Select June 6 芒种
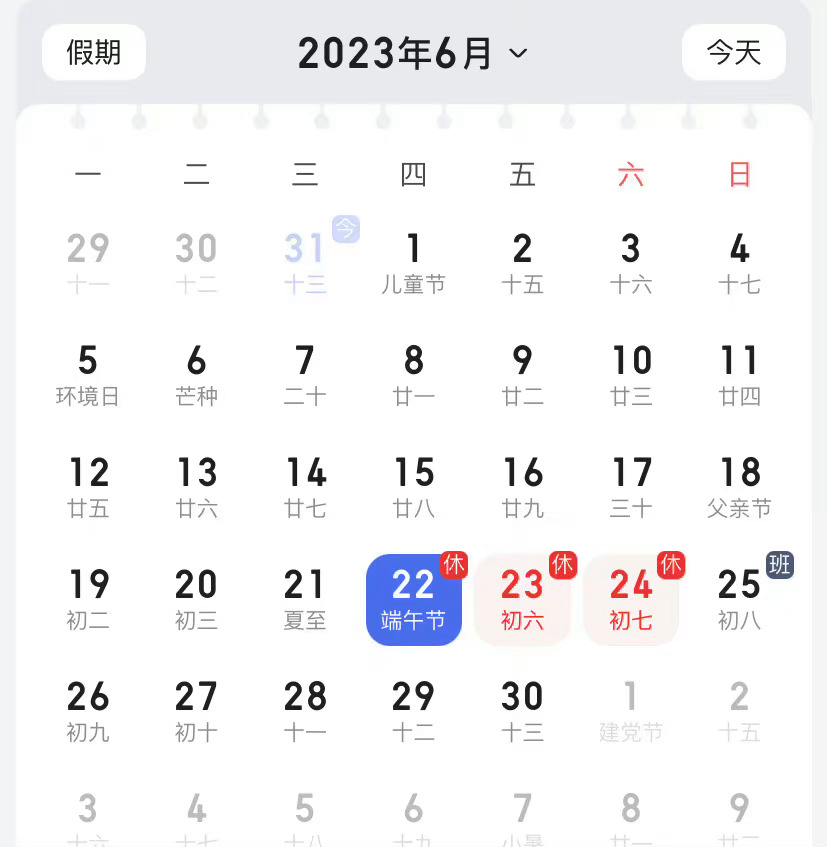The image size is (827, 847). (x=196, y=374)
